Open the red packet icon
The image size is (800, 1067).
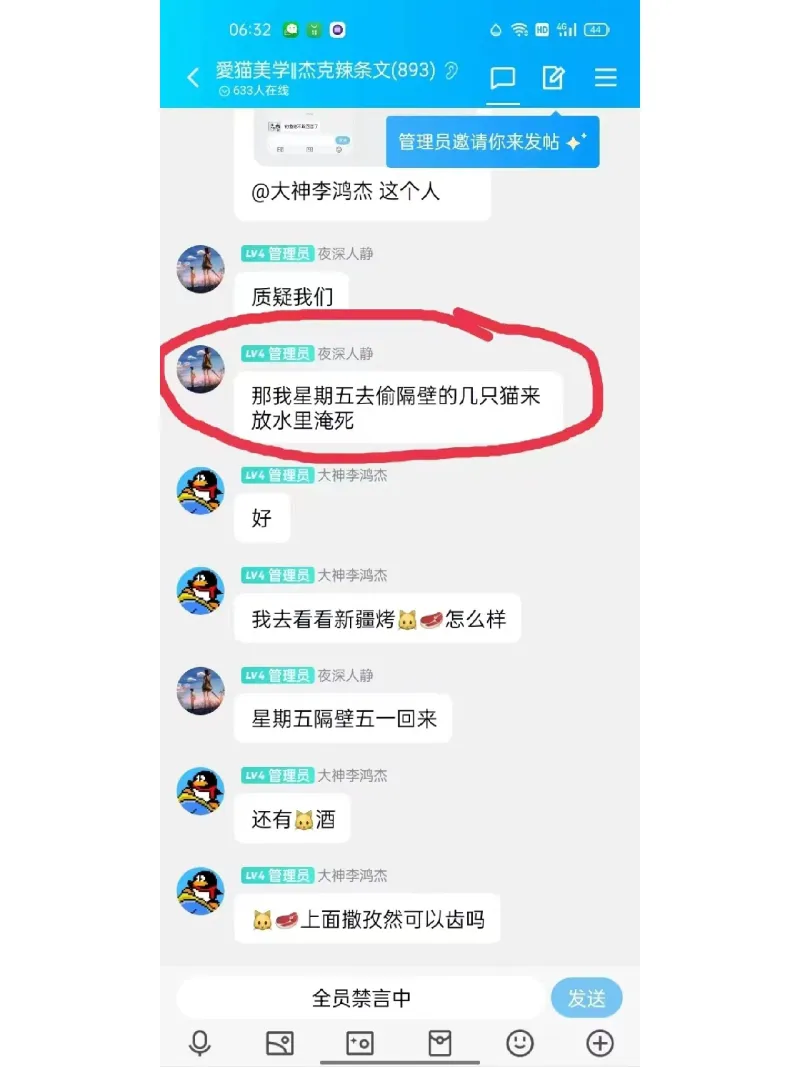tap(440, 1044)
